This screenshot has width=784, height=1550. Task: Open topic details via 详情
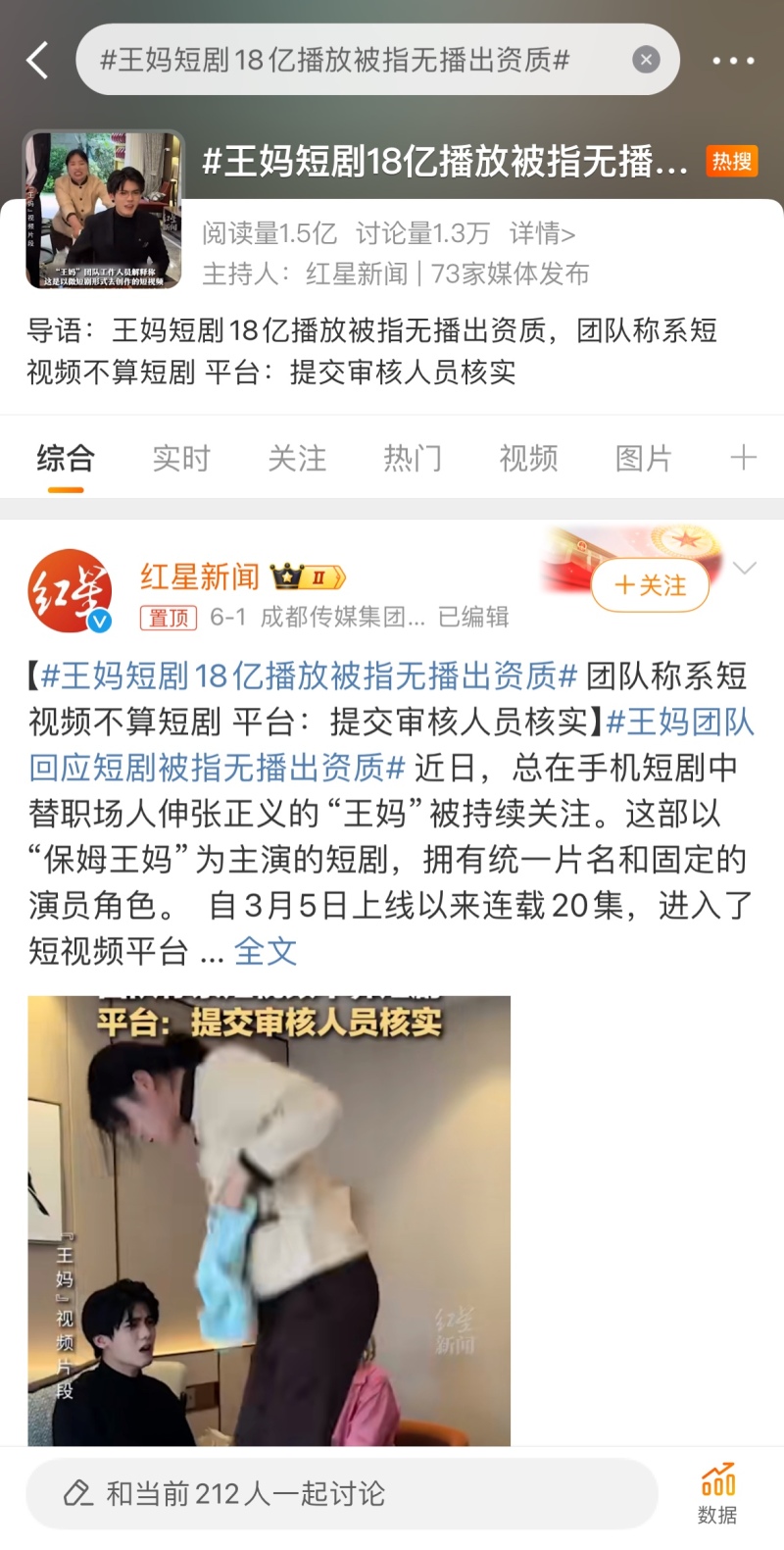click(541, 233)
